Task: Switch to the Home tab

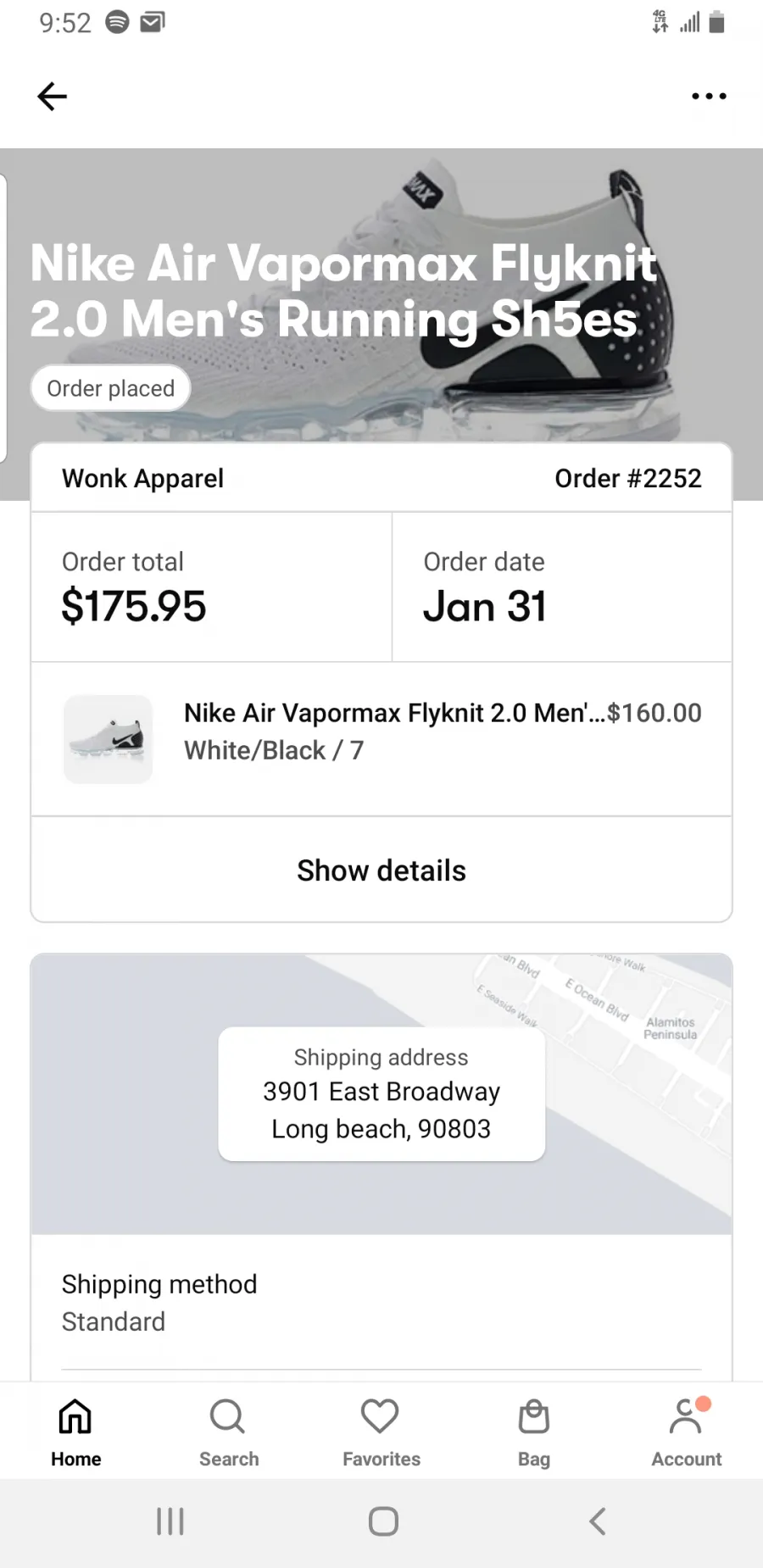Action: (x=76, y=1432)
